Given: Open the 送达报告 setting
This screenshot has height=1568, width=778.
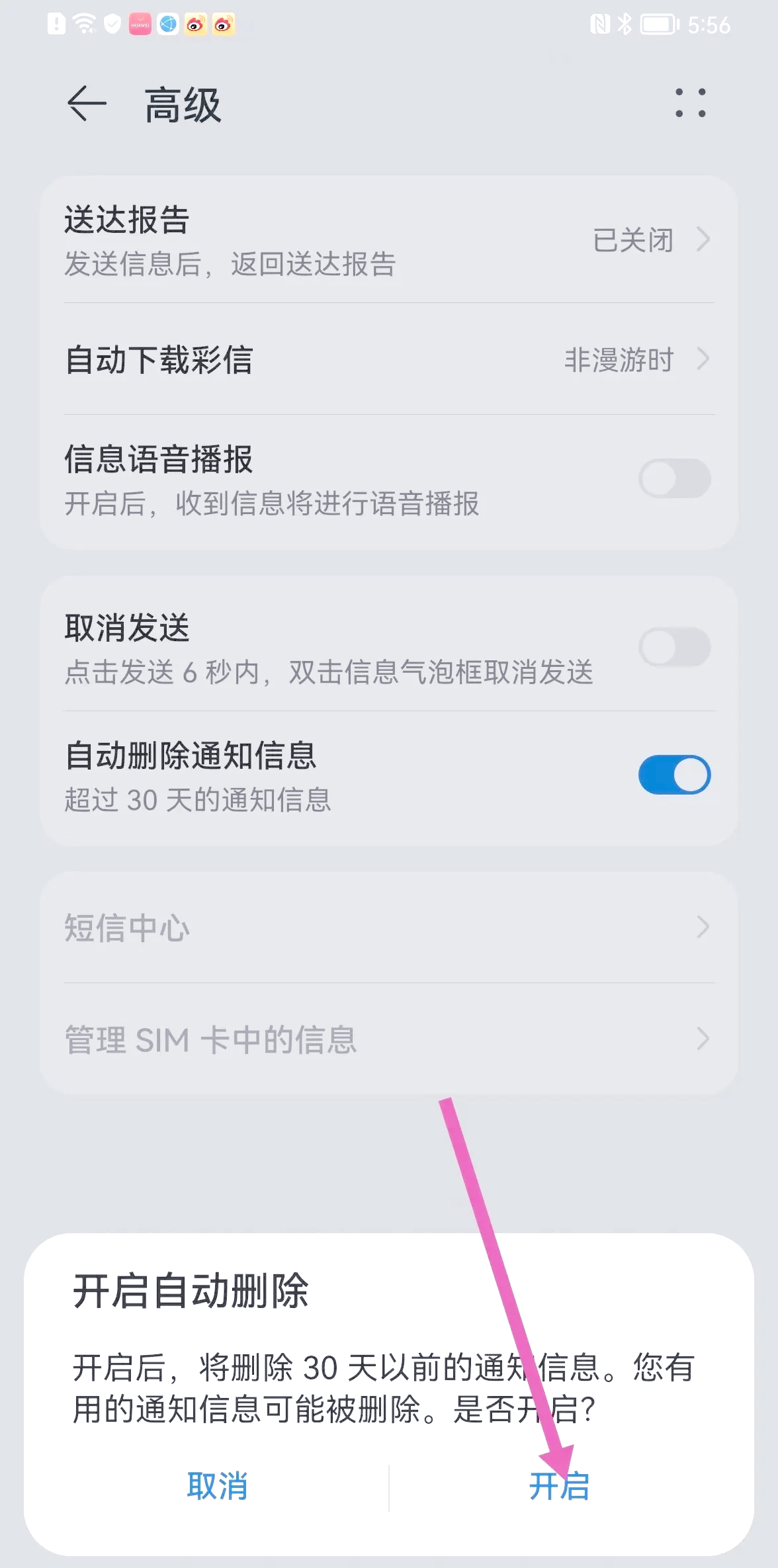Looking at the screenshot, I should (388, 240).
